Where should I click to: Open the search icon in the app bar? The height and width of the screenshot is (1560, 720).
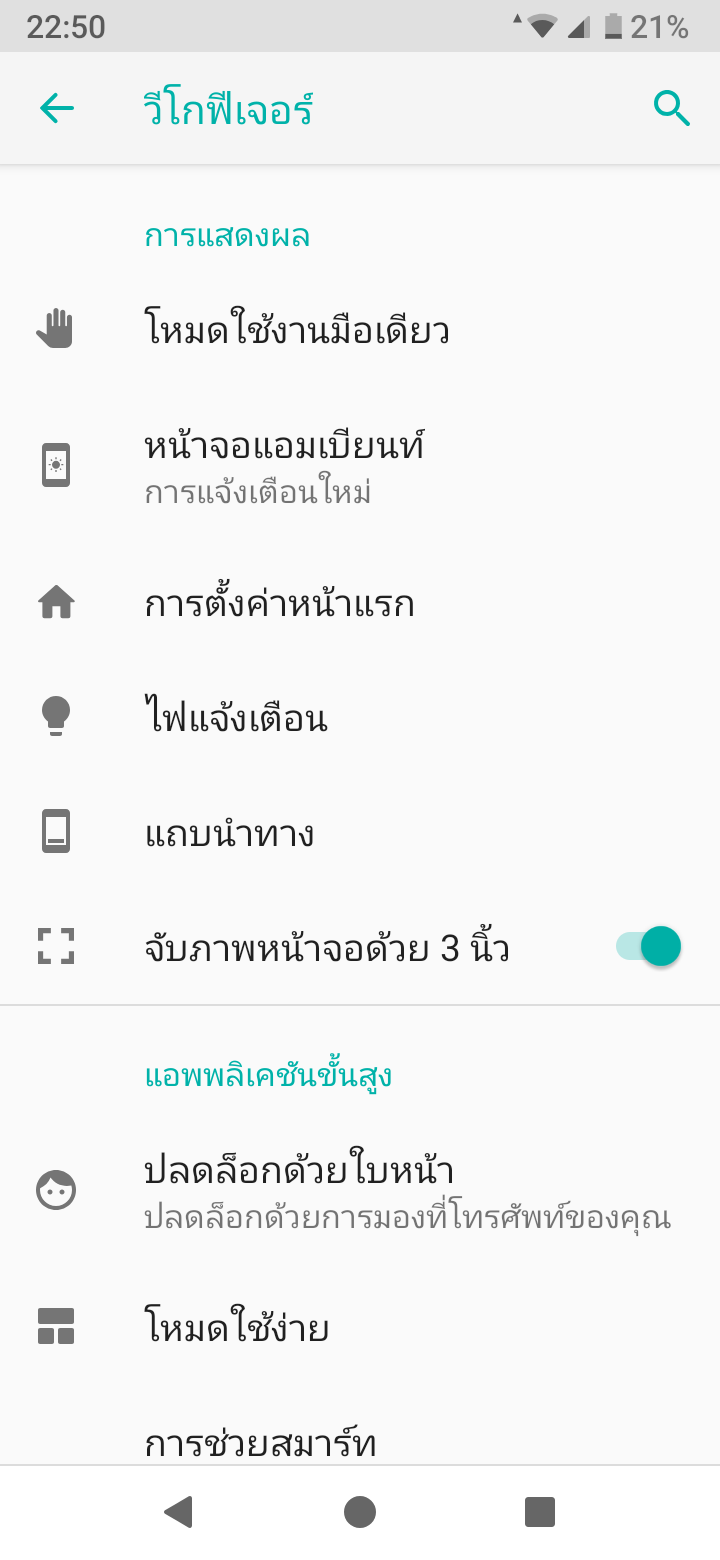click(x=672, y=108)
